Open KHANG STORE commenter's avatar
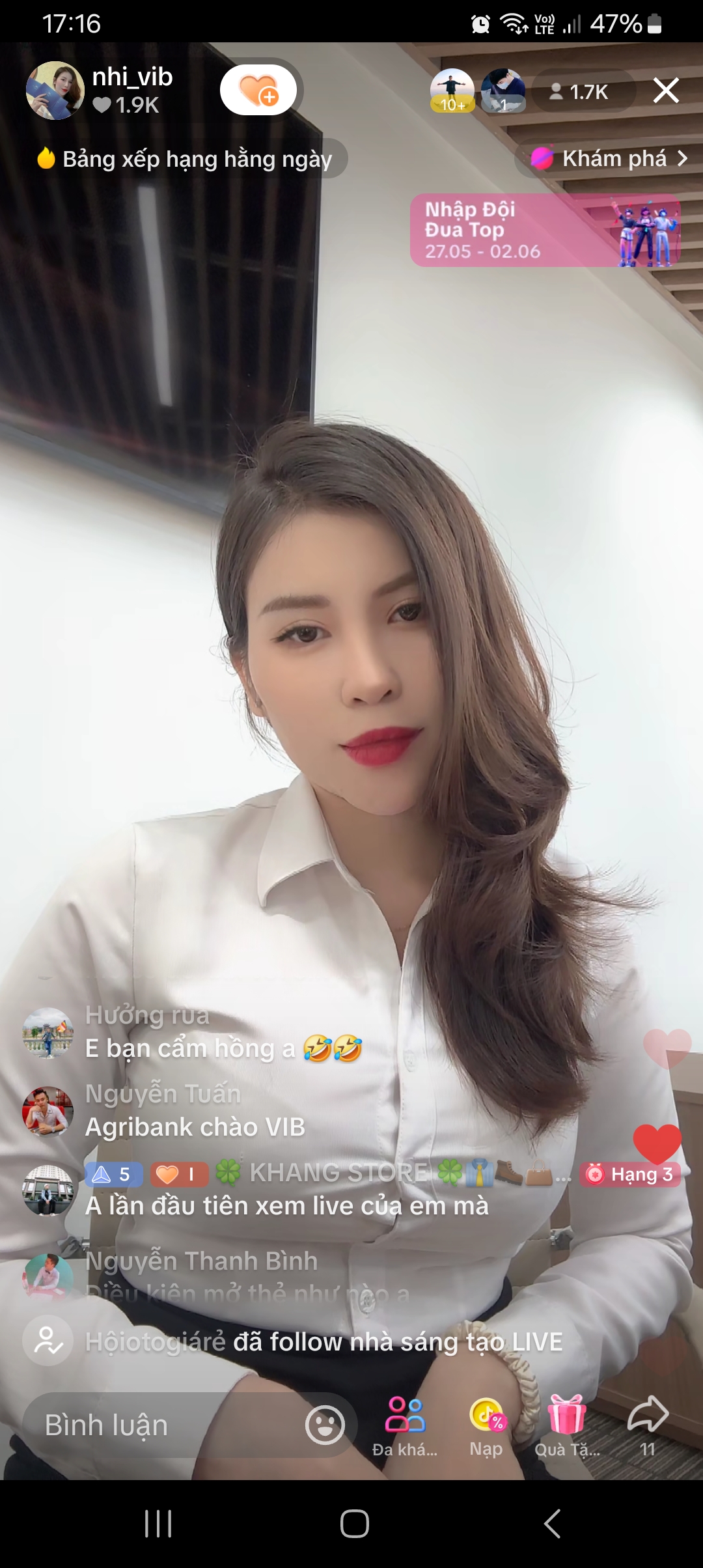Viewport: 703px width, 1568px height. tap(48, 1190)
